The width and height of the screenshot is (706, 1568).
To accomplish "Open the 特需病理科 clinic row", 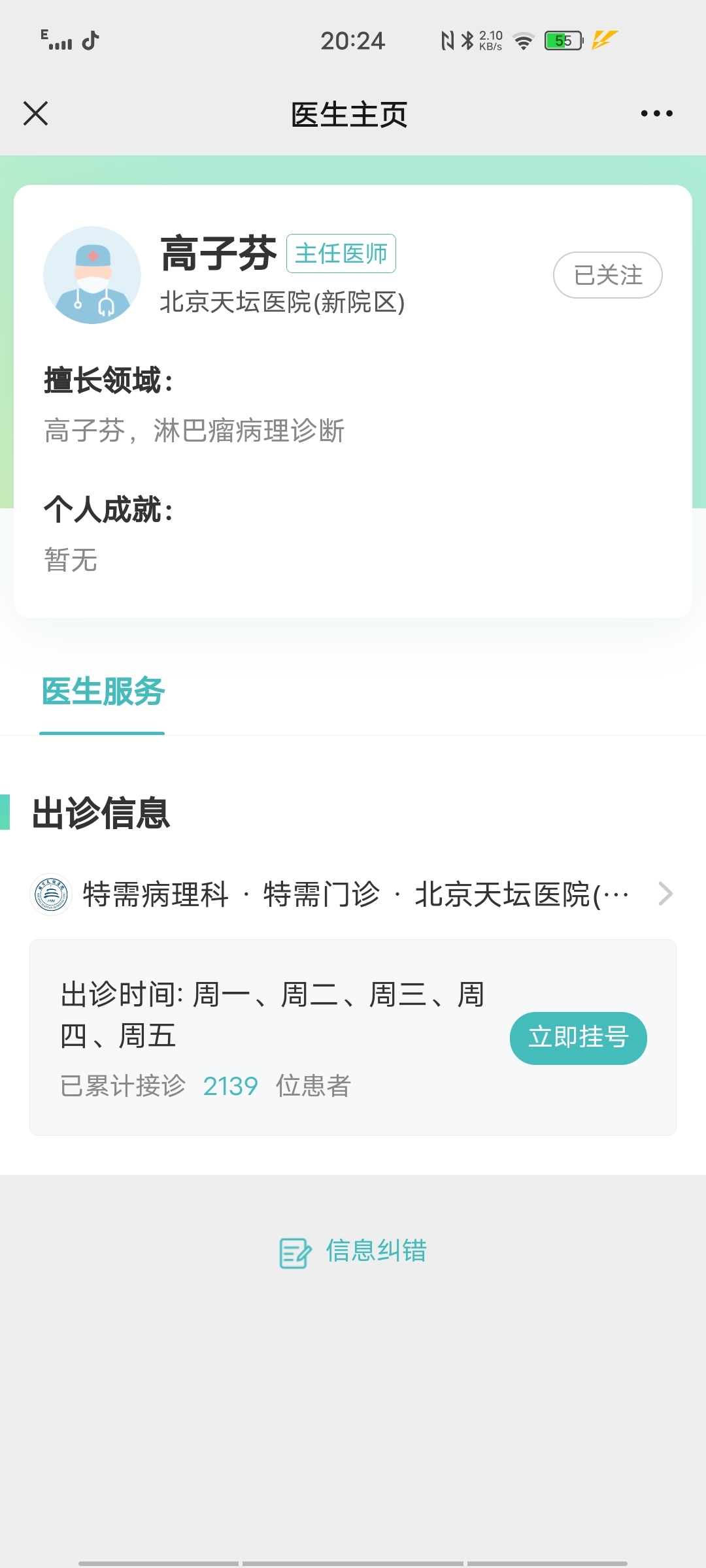I will tap(353, 894).
